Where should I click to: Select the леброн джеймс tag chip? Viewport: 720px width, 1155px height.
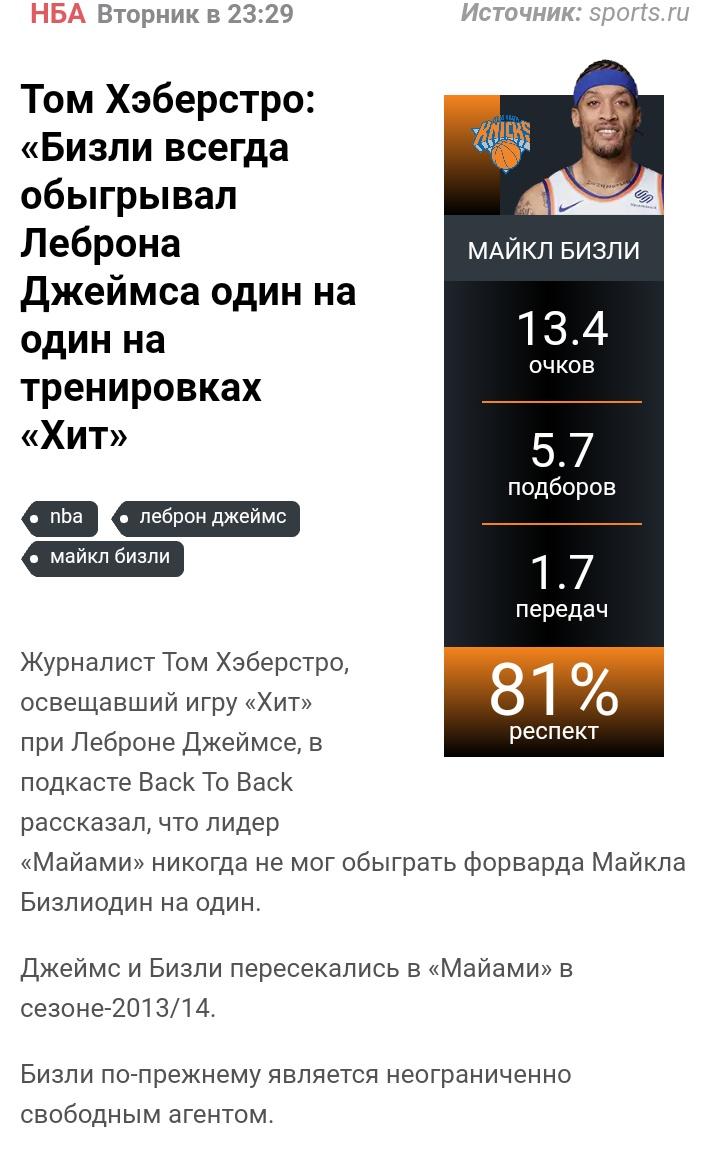coord(206,518)
